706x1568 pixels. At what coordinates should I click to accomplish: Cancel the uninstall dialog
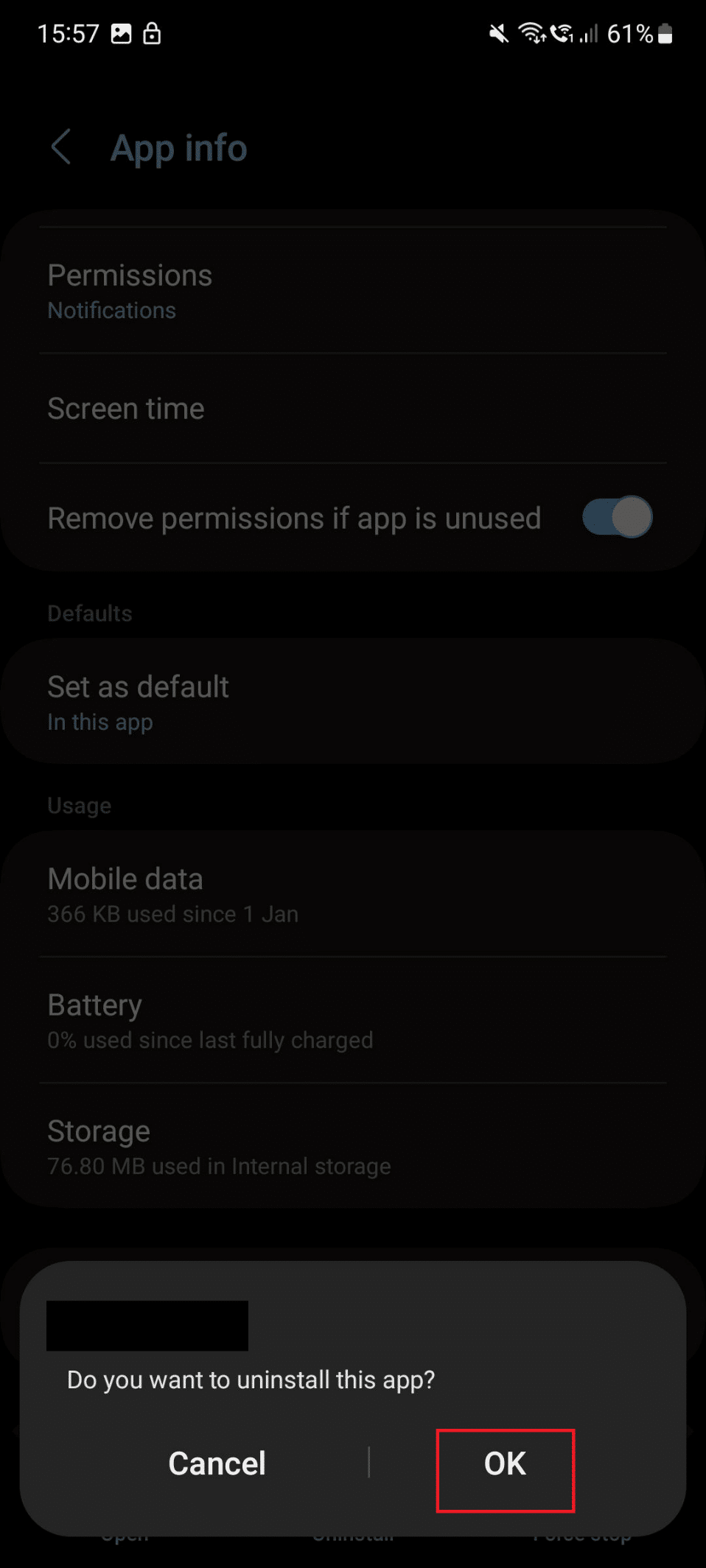pyautogui.click(x=217, y=1464)
